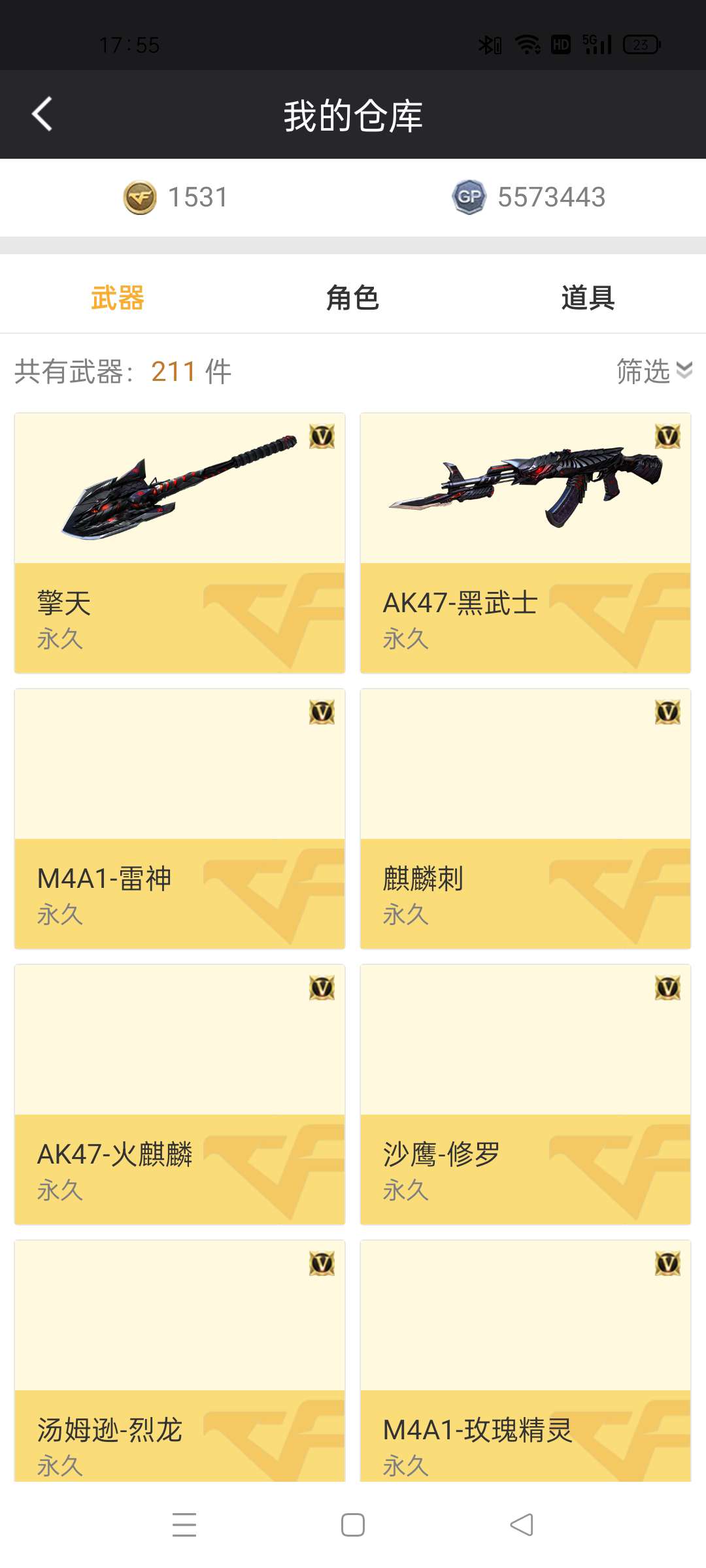Go back from 我的仓库 page

click(x=42, y=114)
